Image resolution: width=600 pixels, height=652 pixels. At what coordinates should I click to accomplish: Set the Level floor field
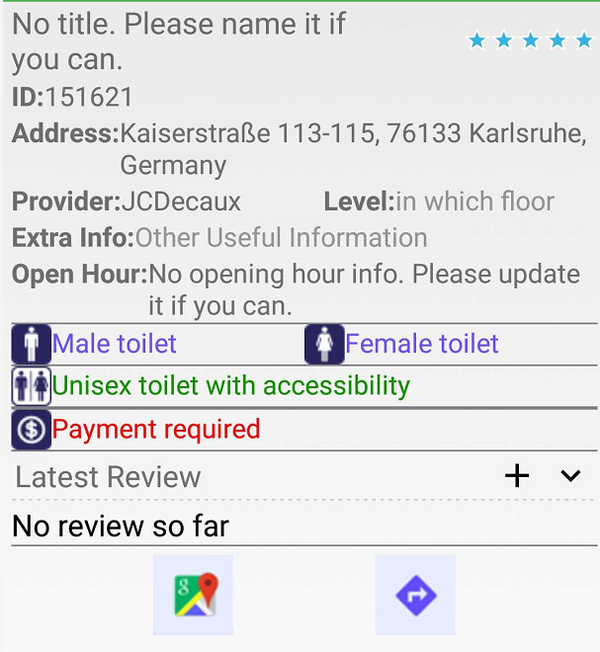475,202
